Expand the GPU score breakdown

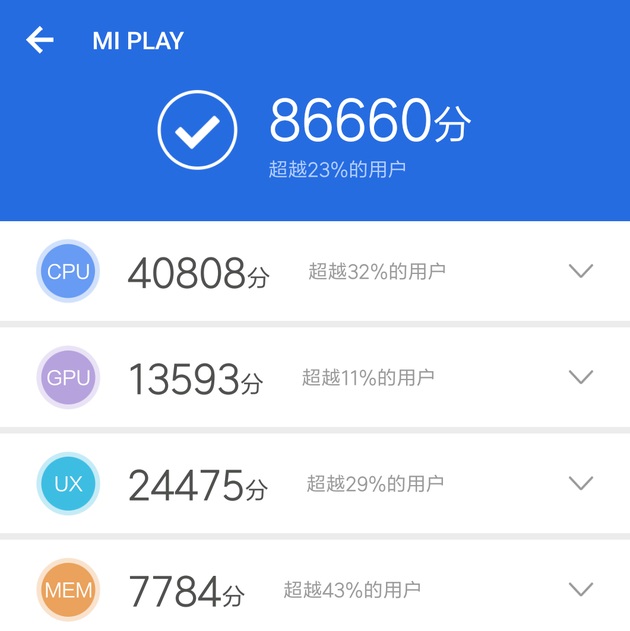click(x=580, y=377)
